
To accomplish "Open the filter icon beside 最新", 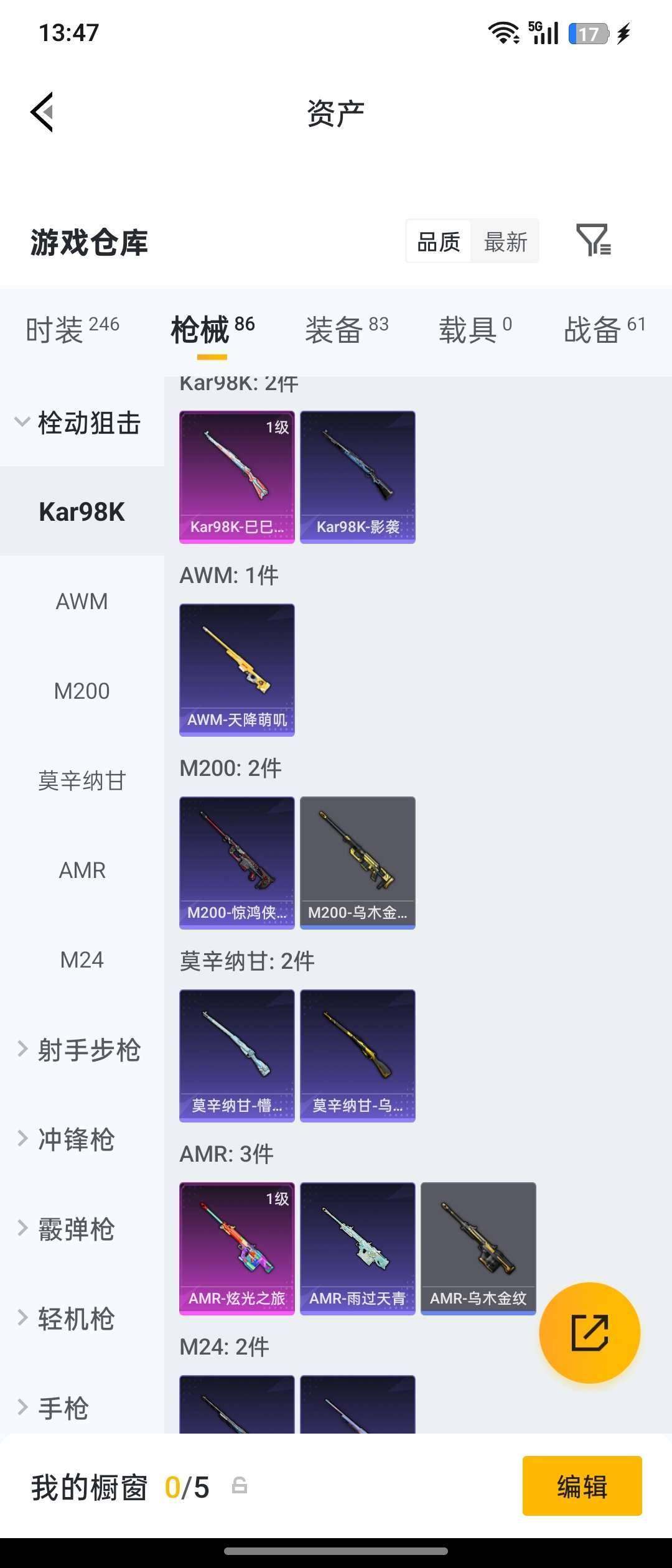I will [x=593, y=241].
